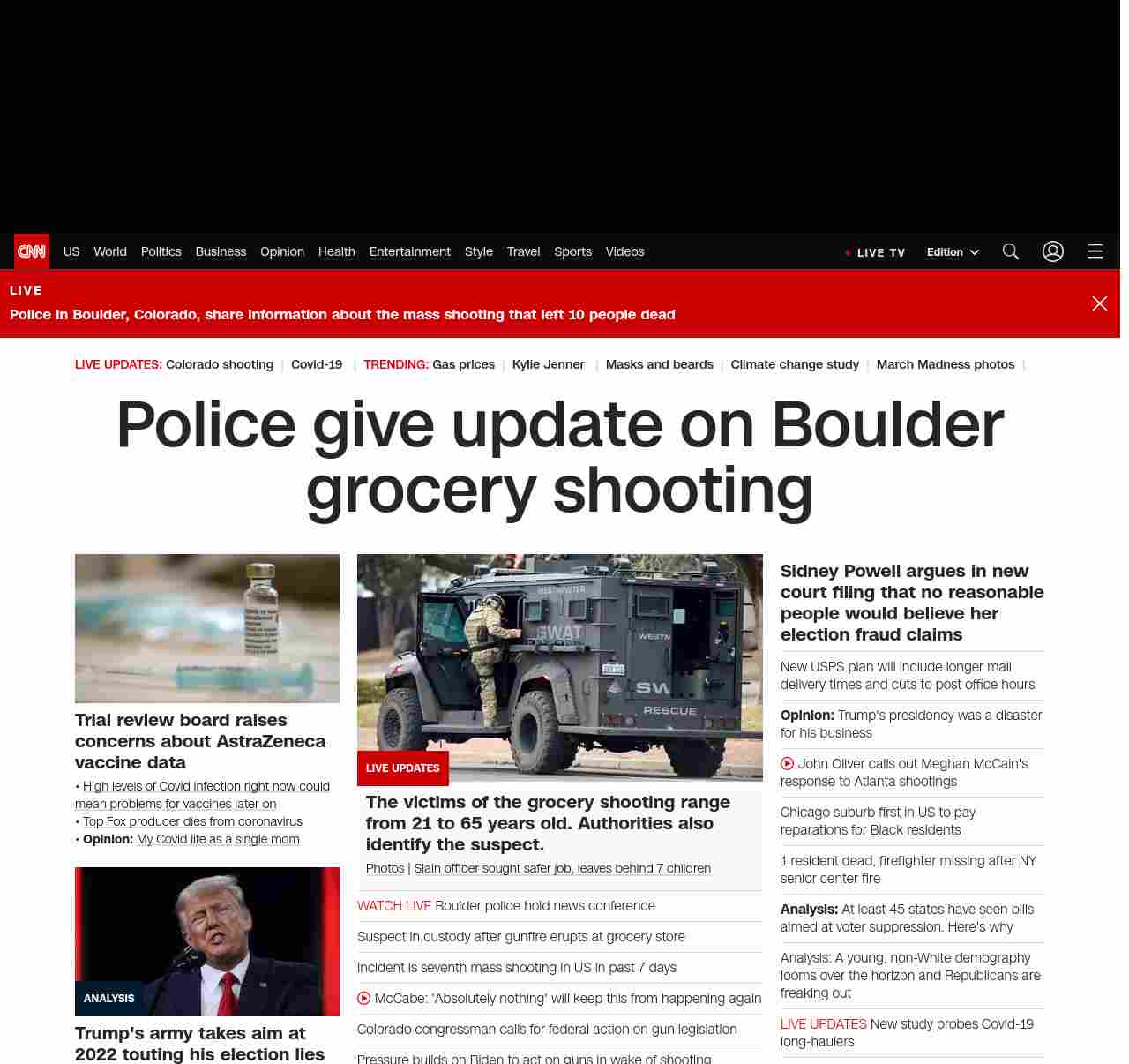
Task: Watch Live TV
Action: tap(875, 252)
